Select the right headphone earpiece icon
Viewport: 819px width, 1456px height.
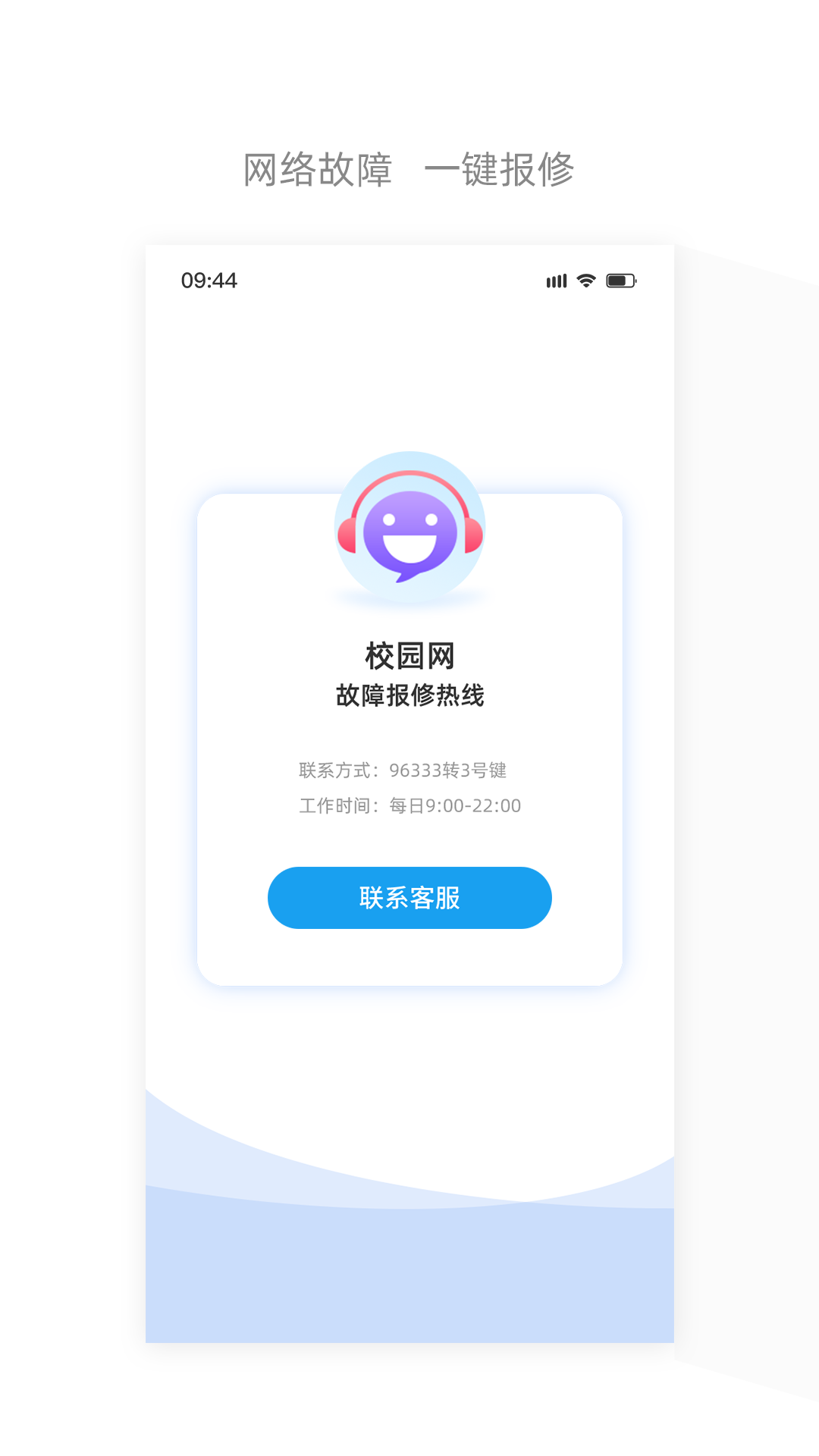472,535
